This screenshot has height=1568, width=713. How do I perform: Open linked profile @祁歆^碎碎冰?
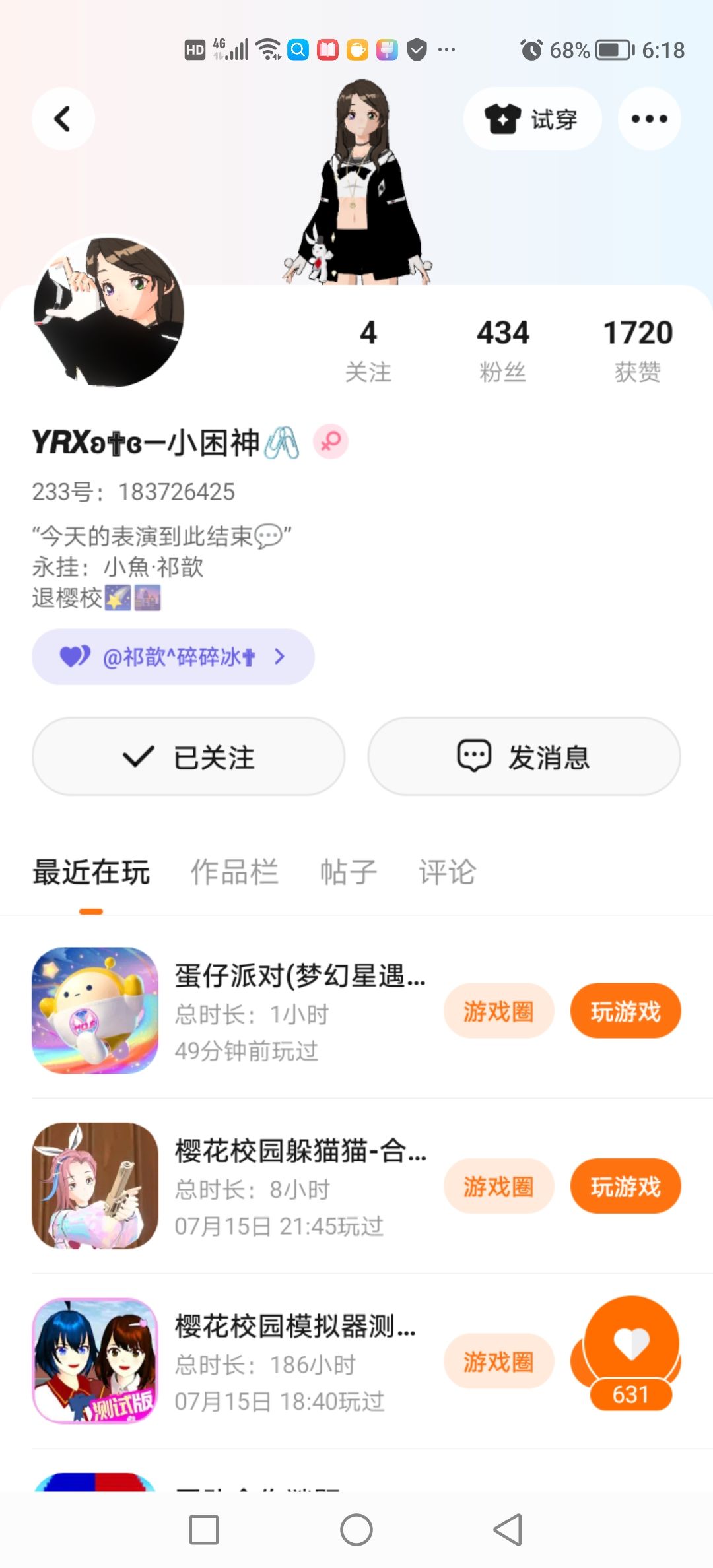(x=173, y=657)
